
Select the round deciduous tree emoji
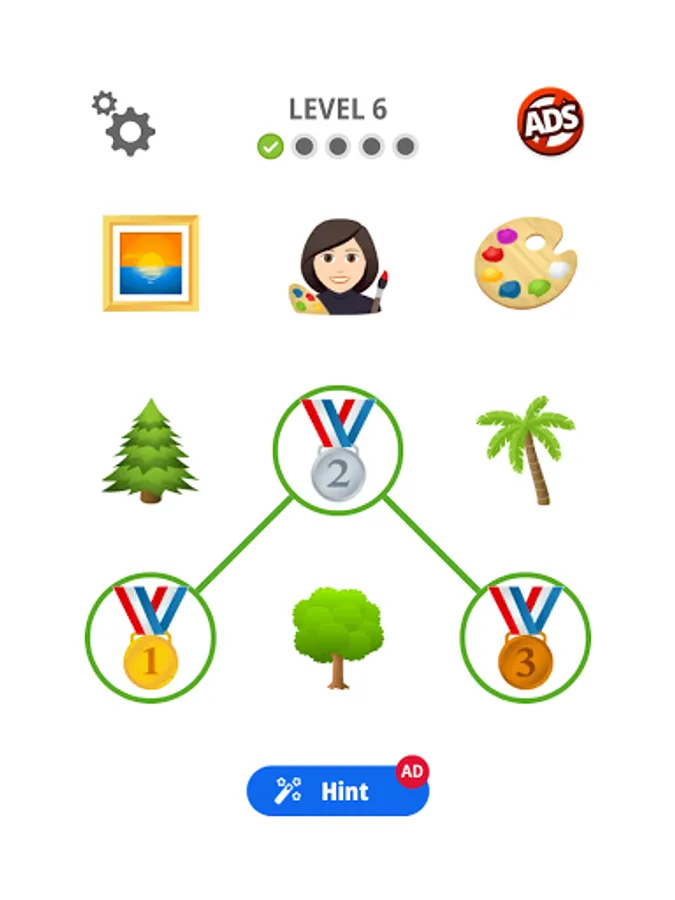tap(338, 638)
